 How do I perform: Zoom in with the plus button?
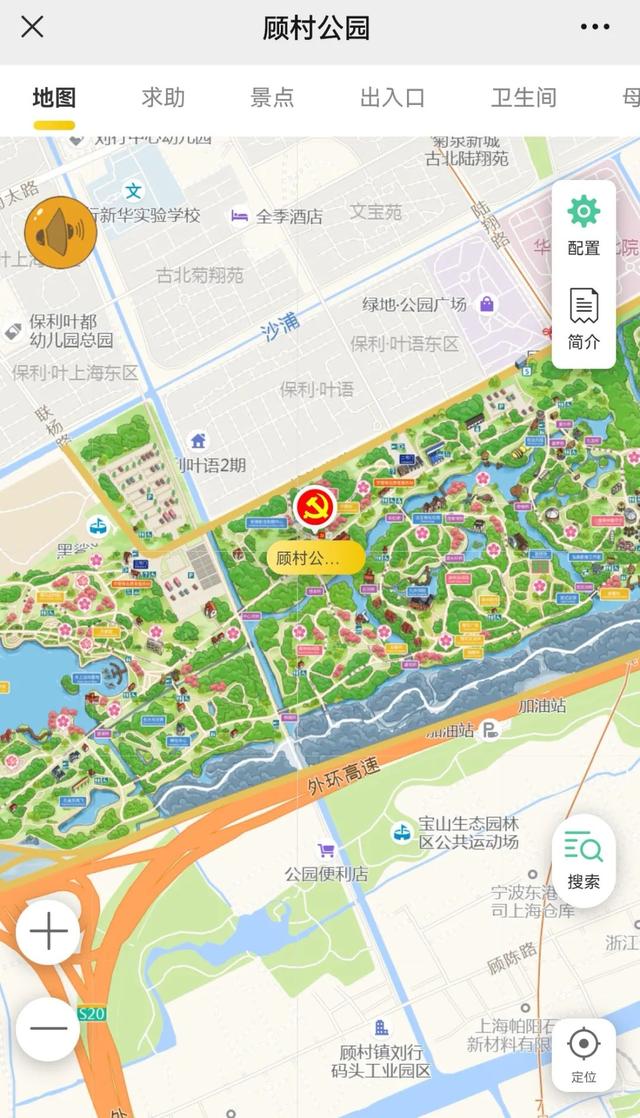click(x=48, y=932)
